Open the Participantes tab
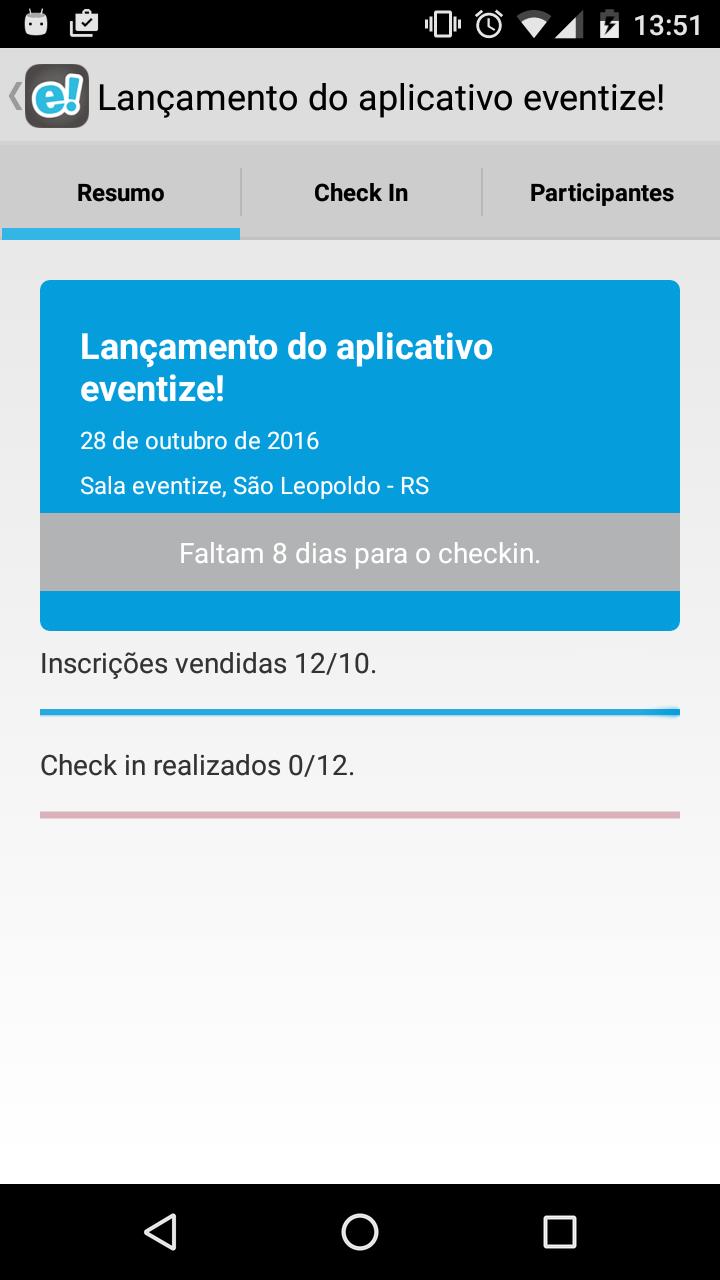Screen dimensions: 720x1280 click(x=602, y=192)
